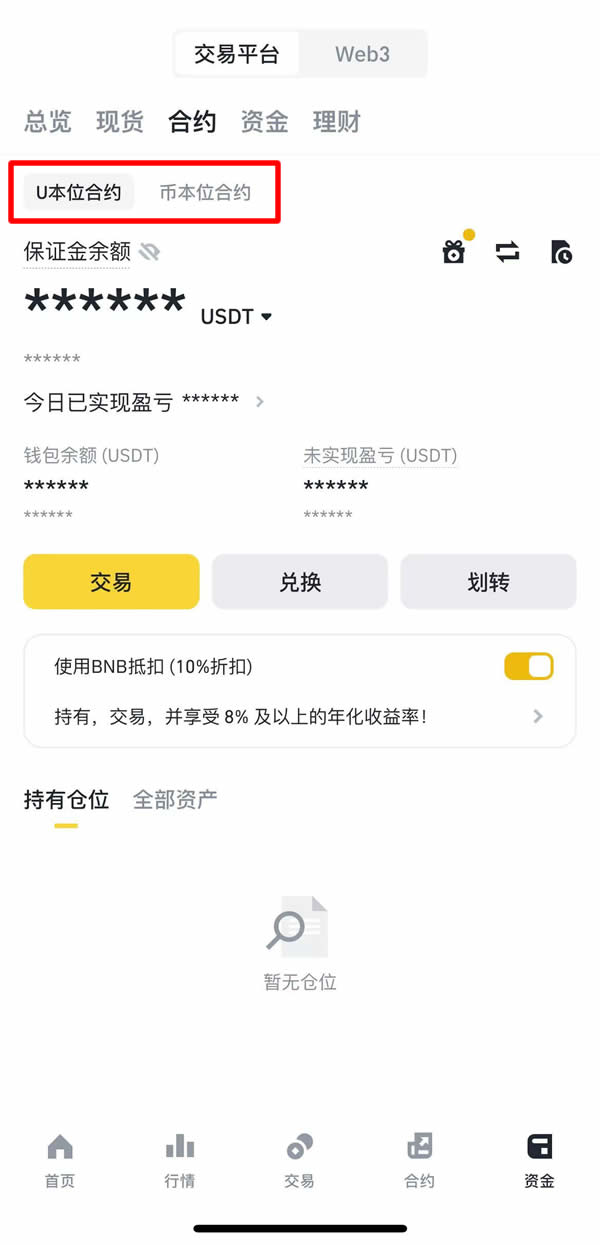Select U本位合约 contracts
This screenshot has width=600, height=1245.
click(x=79, y=192)
